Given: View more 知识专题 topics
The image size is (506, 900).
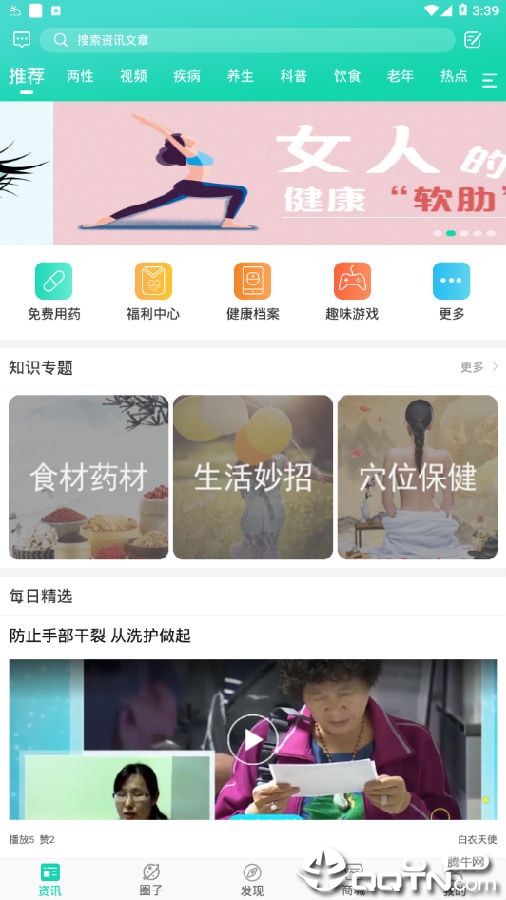Looking at the screenshot, I should (x=479, y=367).
